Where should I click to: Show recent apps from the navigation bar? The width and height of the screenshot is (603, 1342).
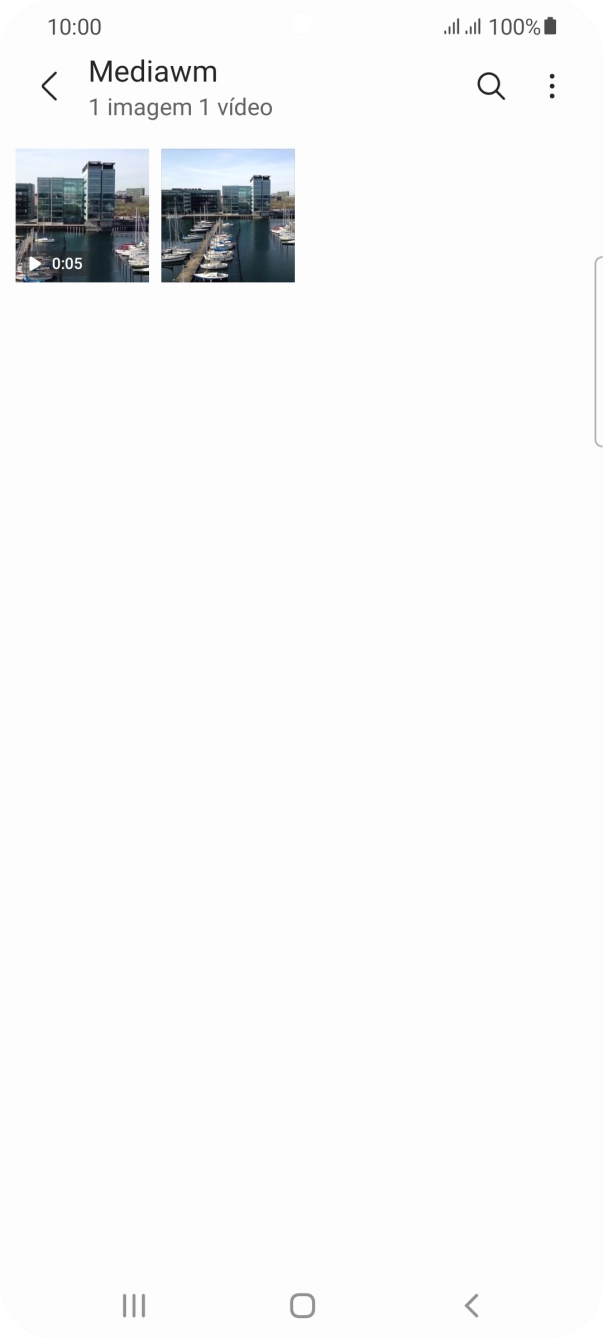pyautogui.click(x=134, y=1305)
